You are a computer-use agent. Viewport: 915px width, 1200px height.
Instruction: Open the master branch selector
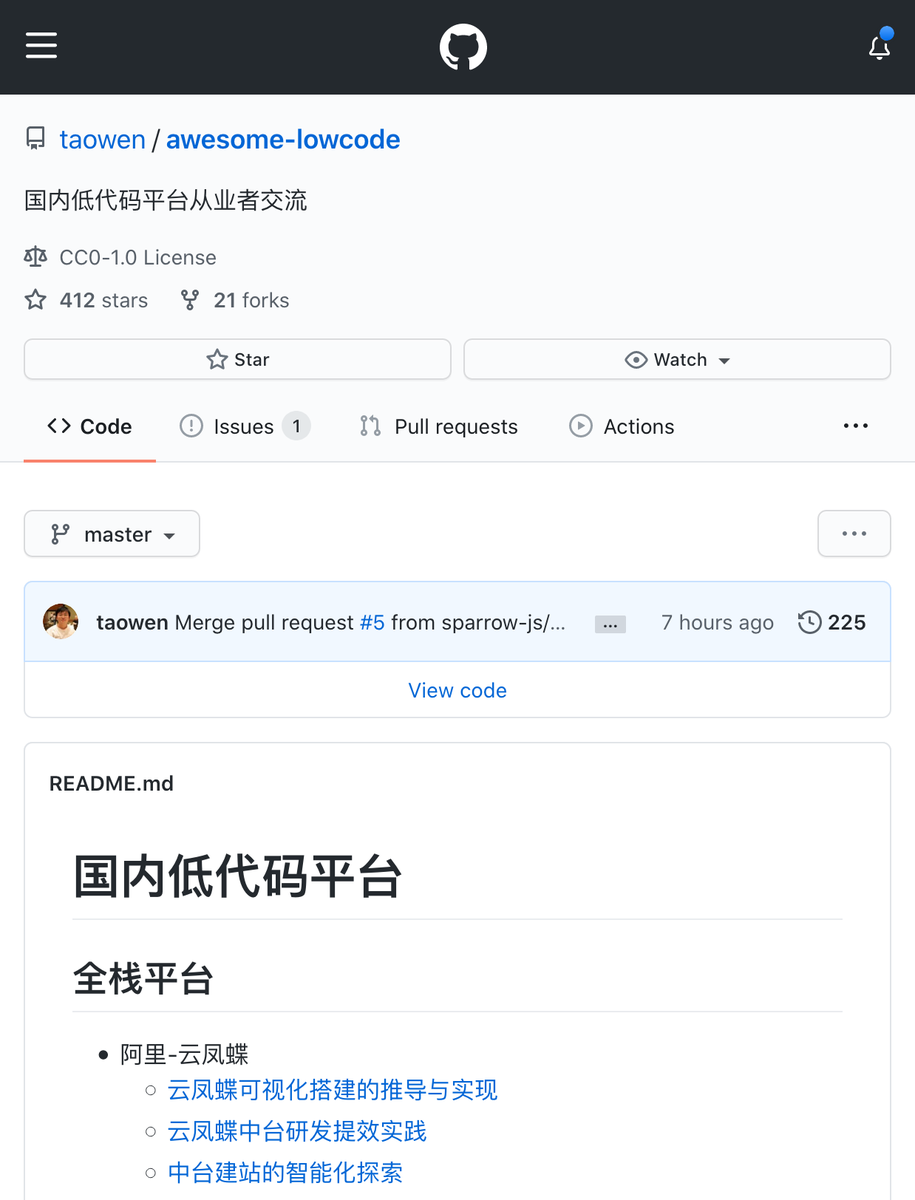(x=112, y=534)
